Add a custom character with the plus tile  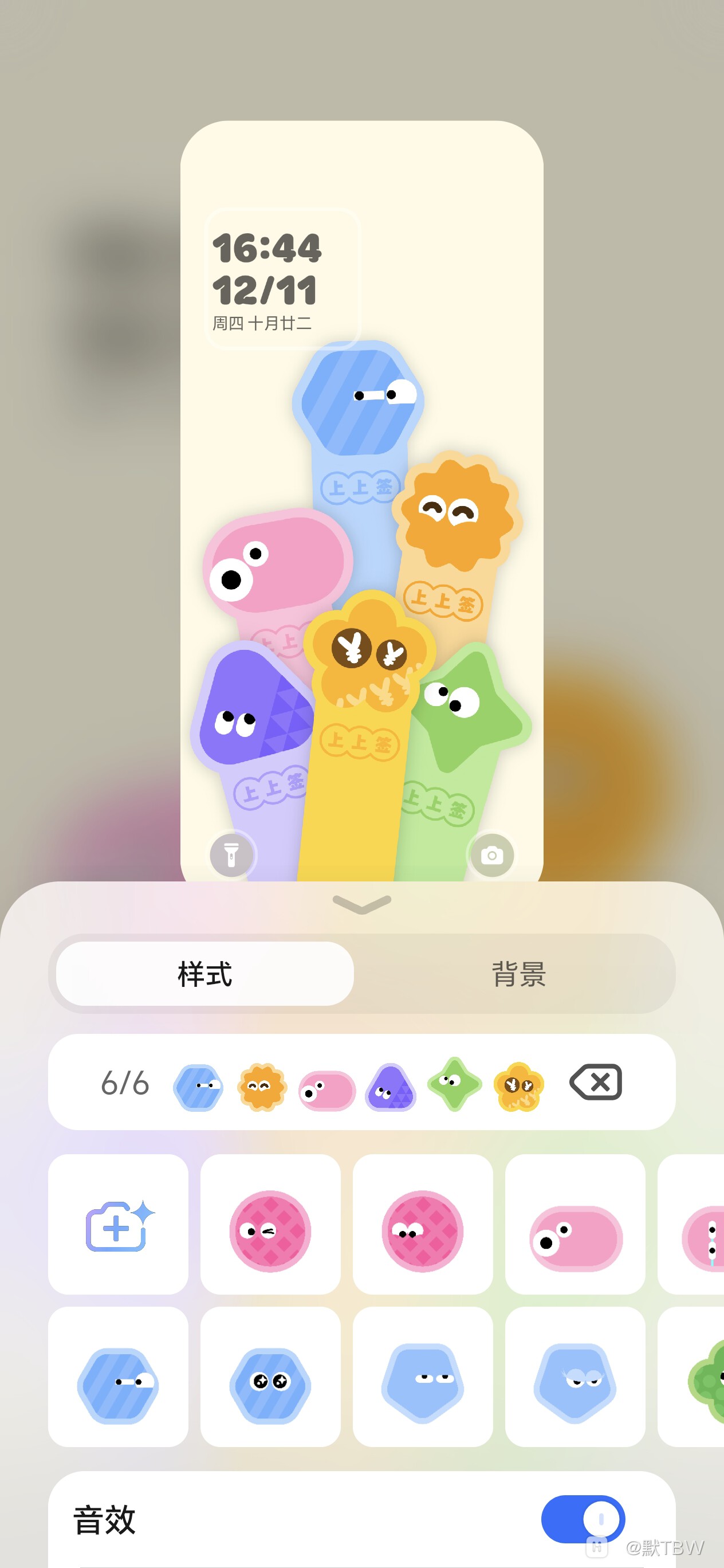pyautogui.click(x=119, y=1225)
